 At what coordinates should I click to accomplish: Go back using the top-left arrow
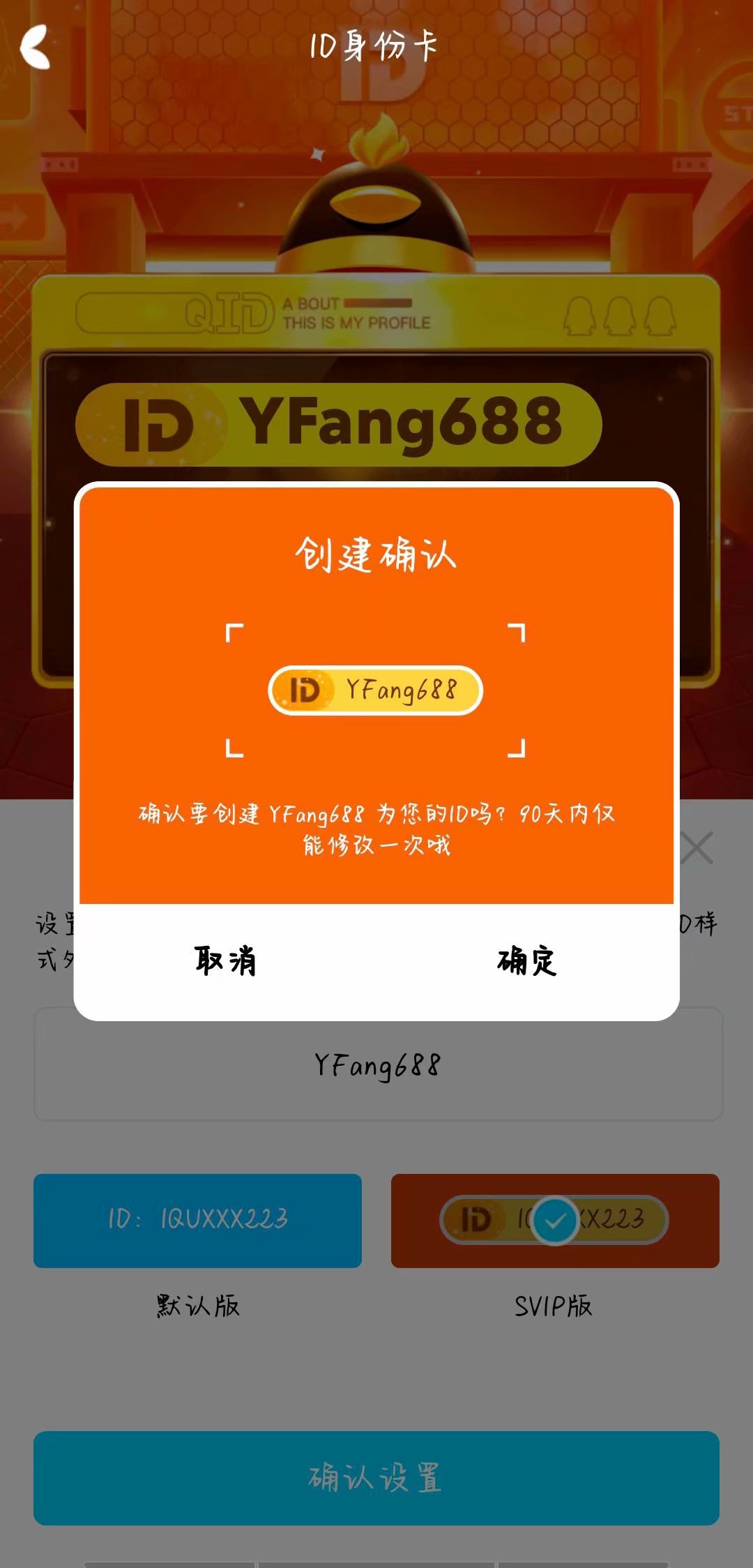point(36,47)
